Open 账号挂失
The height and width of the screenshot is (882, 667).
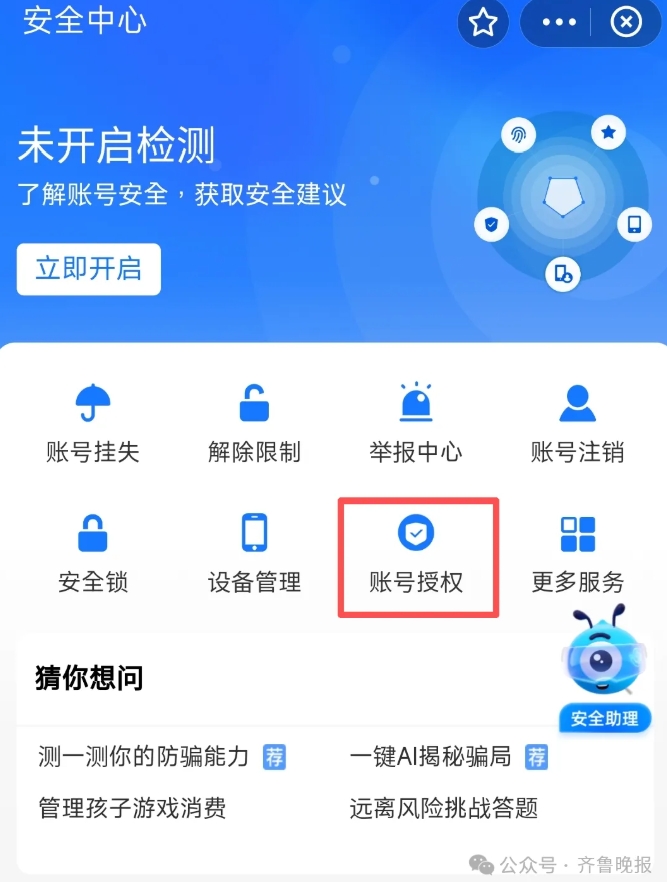93,423
